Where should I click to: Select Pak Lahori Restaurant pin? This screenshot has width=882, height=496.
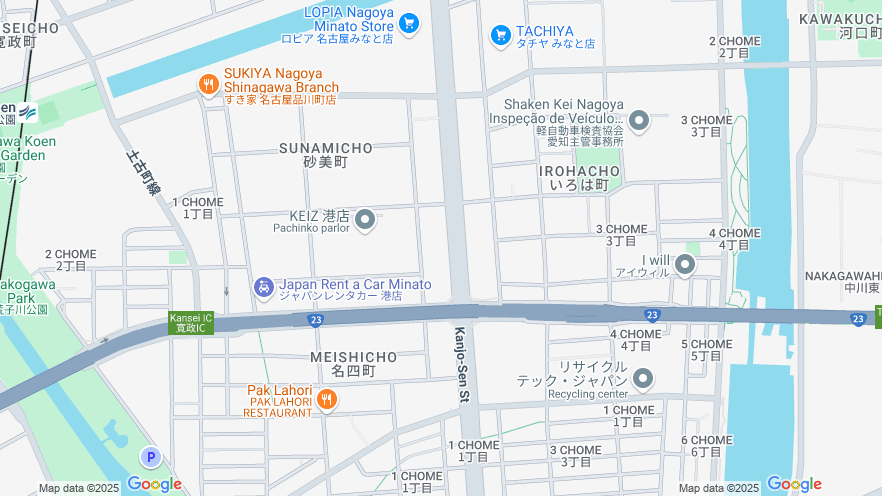click(x=326, y=401)
